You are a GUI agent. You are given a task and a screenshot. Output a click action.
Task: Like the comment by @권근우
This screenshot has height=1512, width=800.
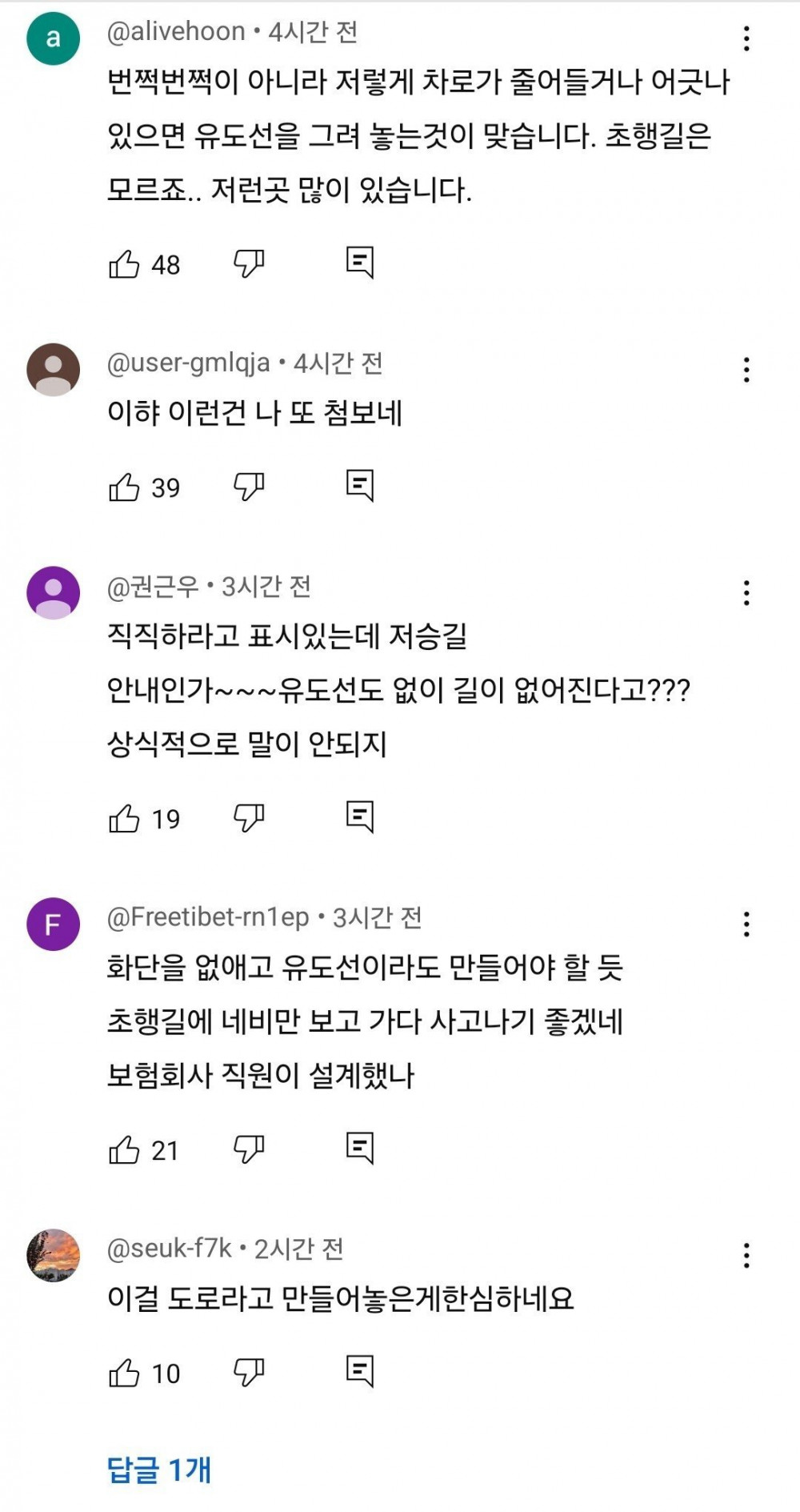pyautogui.click(x=124, y=818)
